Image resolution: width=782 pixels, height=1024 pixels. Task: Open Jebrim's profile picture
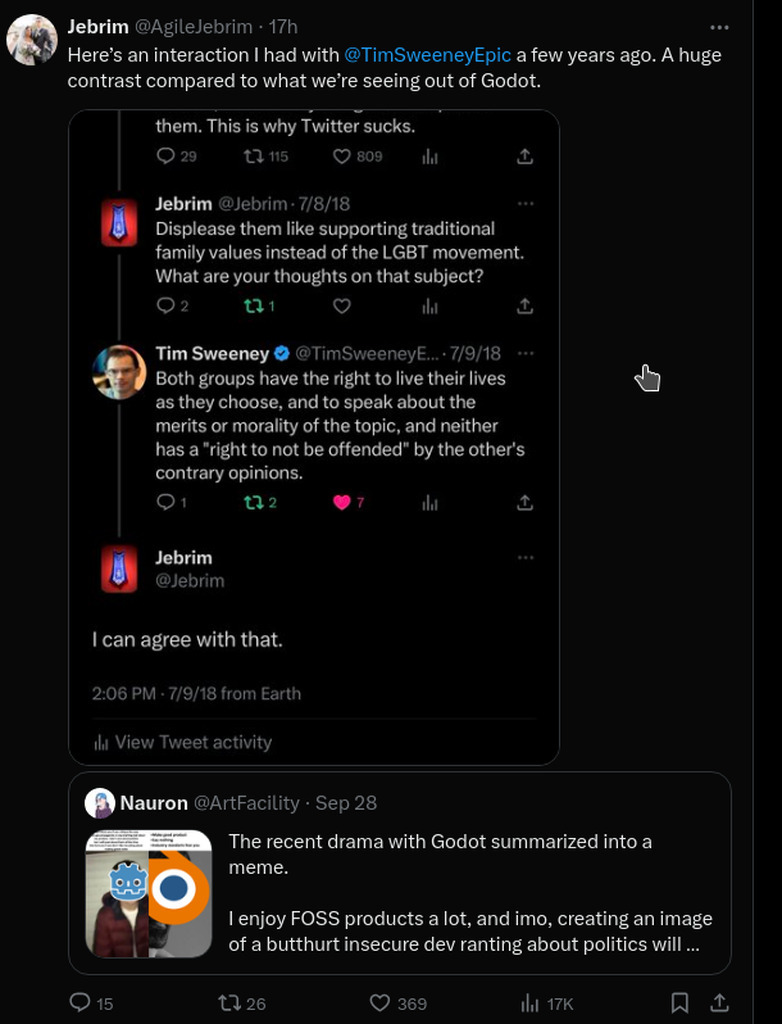click(32, 41)
